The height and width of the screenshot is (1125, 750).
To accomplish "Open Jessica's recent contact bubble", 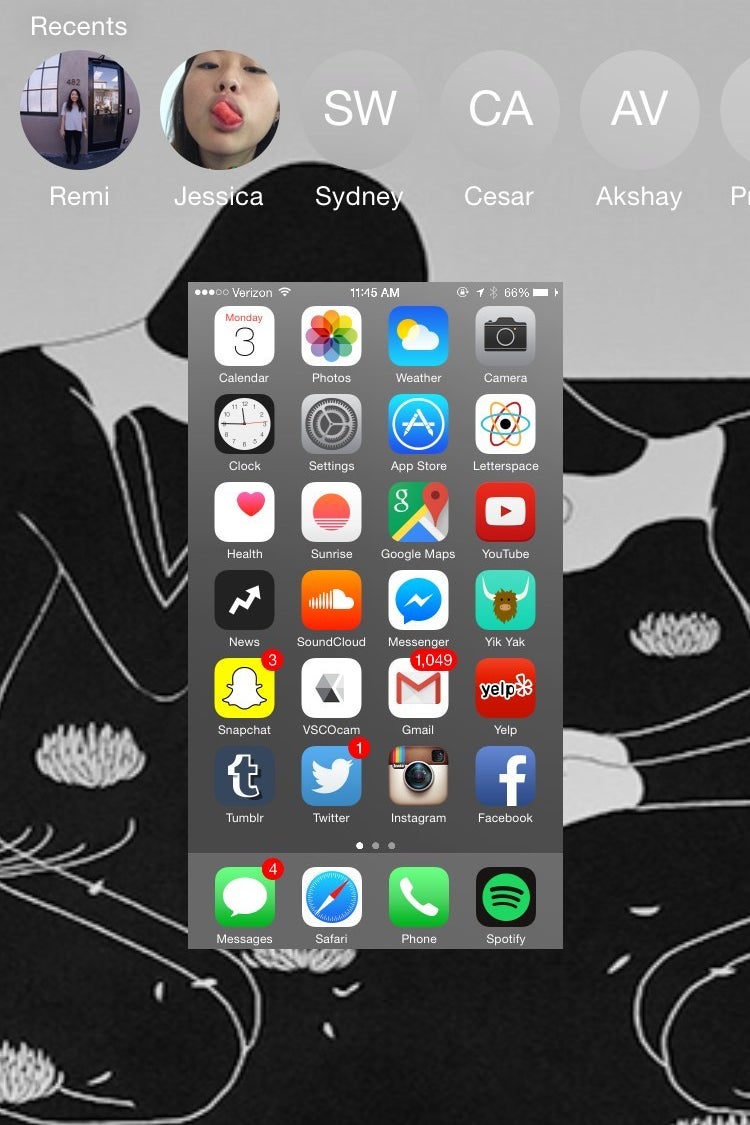I will pos(219,110).
